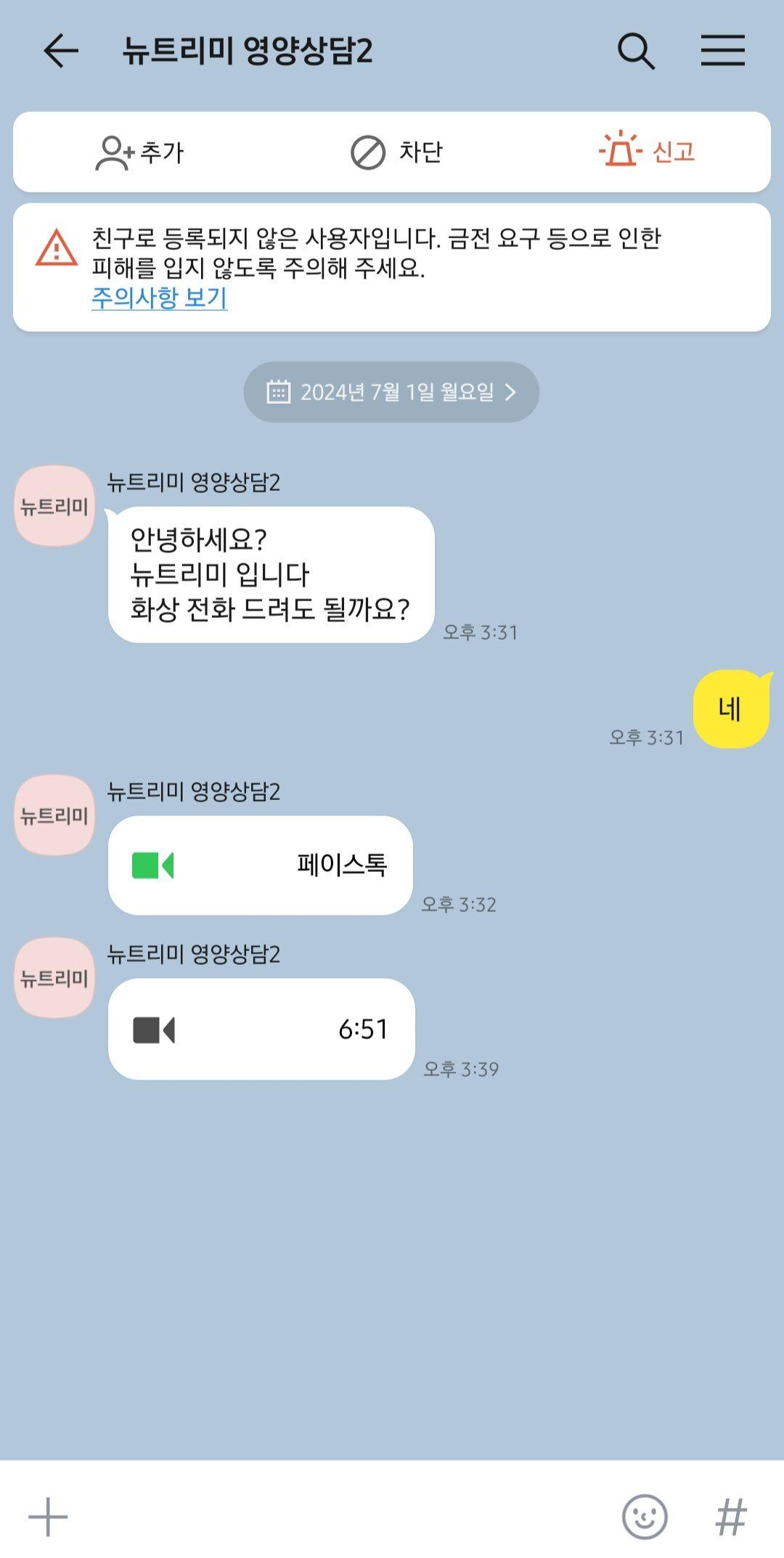Go back from the chat room
The height and width of the screenshot is (1558, 784).
click(60, 51)
